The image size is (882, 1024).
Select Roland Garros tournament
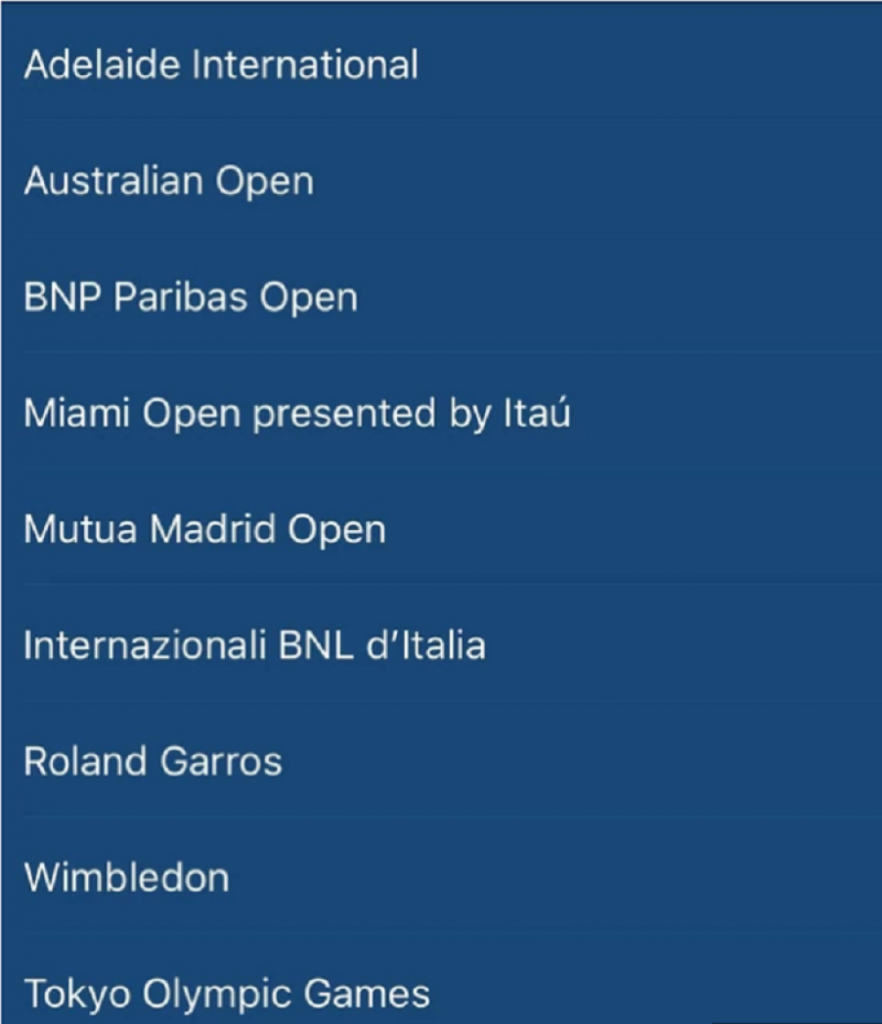[x=153, y=762]
